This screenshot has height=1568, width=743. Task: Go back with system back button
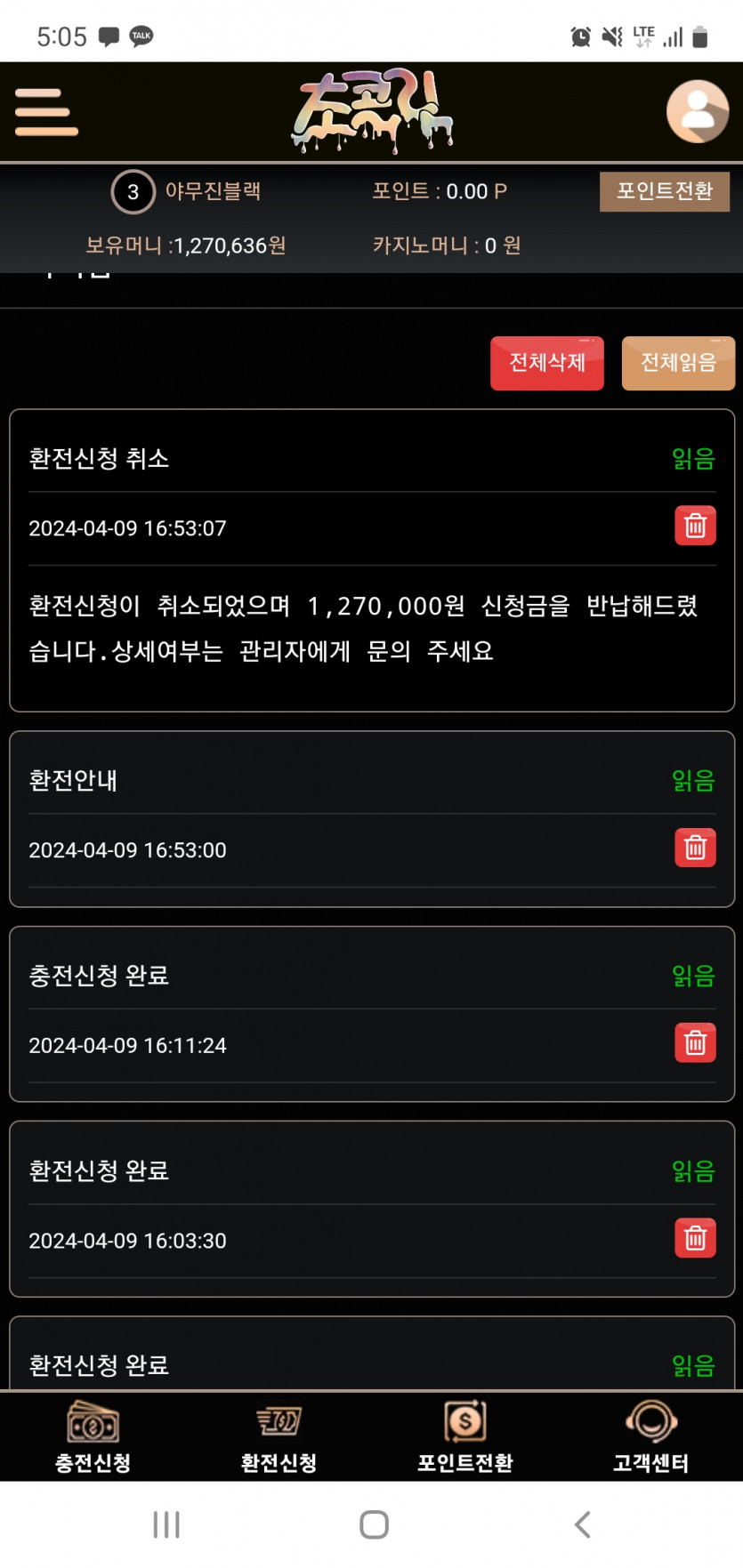(583, 1524)
